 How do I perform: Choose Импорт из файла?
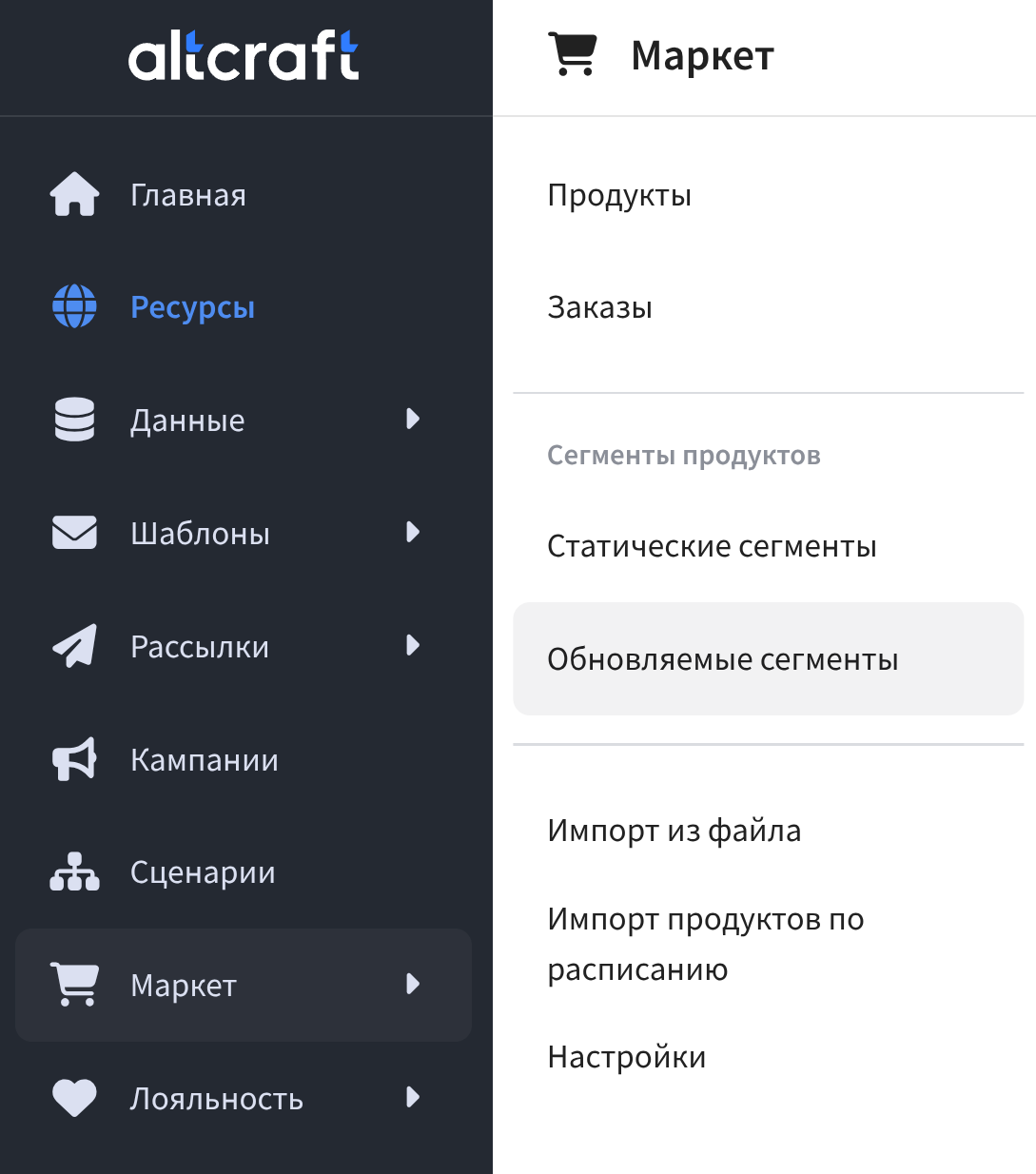(x=674, y=831)
